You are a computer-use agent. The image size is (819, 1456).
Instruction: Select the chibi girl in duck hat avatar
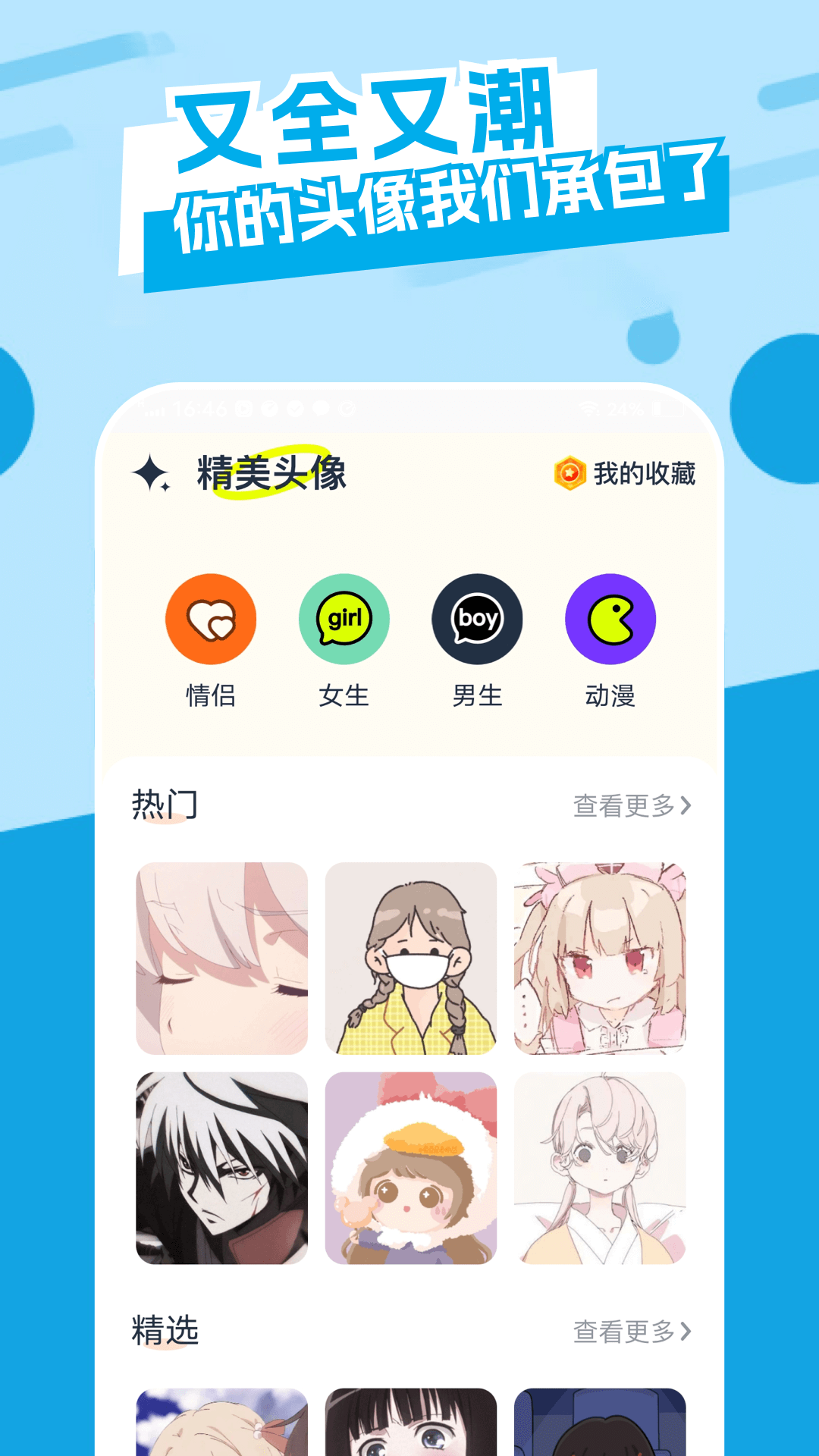[x=409, y=1168]
